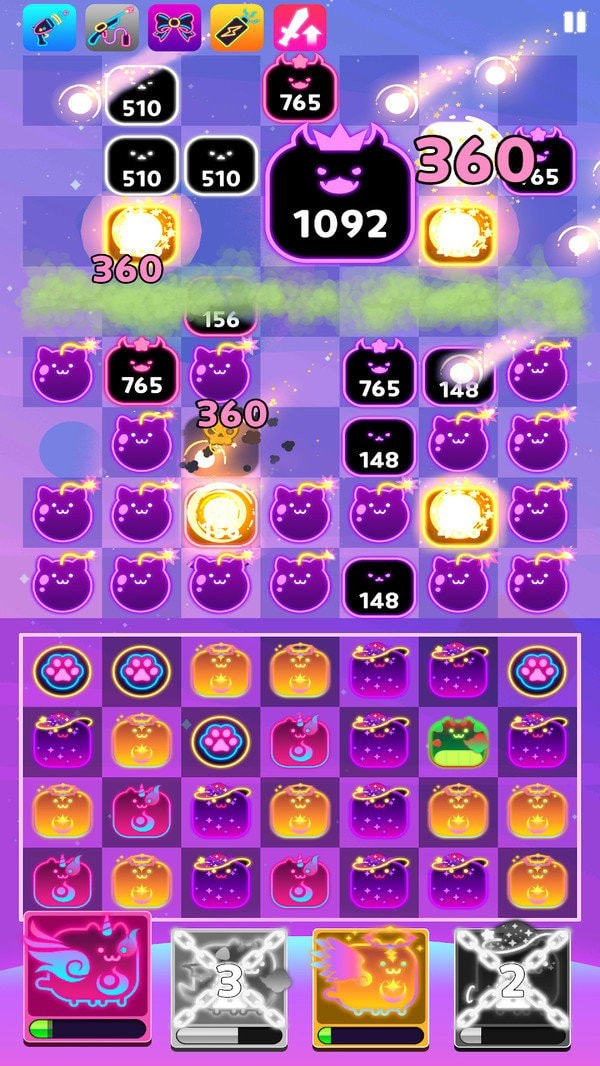The height and width of the screenshot is (1066, 600).
Task: Pause the game
Action: click(574, 22)
